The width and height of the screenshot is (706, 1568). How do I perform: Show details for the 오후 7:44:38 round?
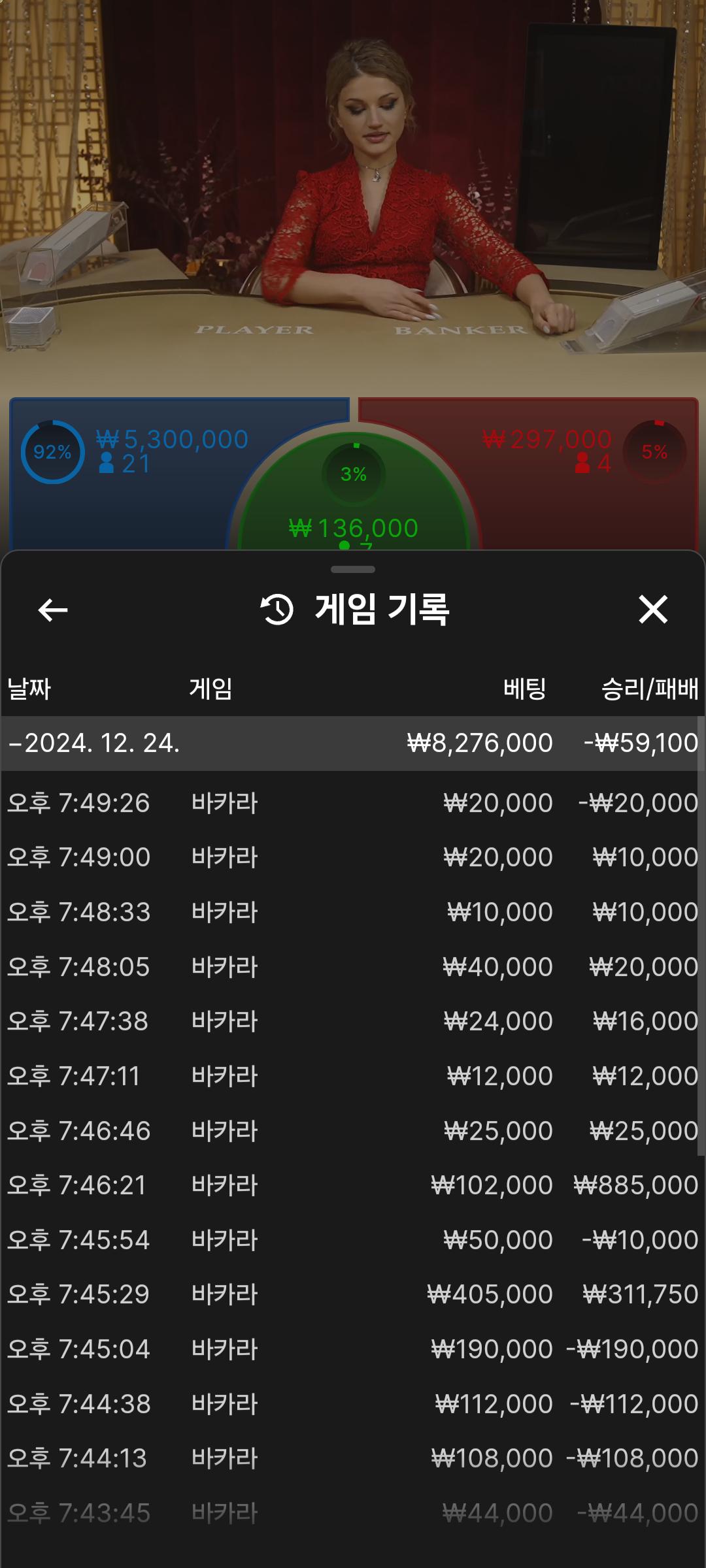(x=353, y=1404)
